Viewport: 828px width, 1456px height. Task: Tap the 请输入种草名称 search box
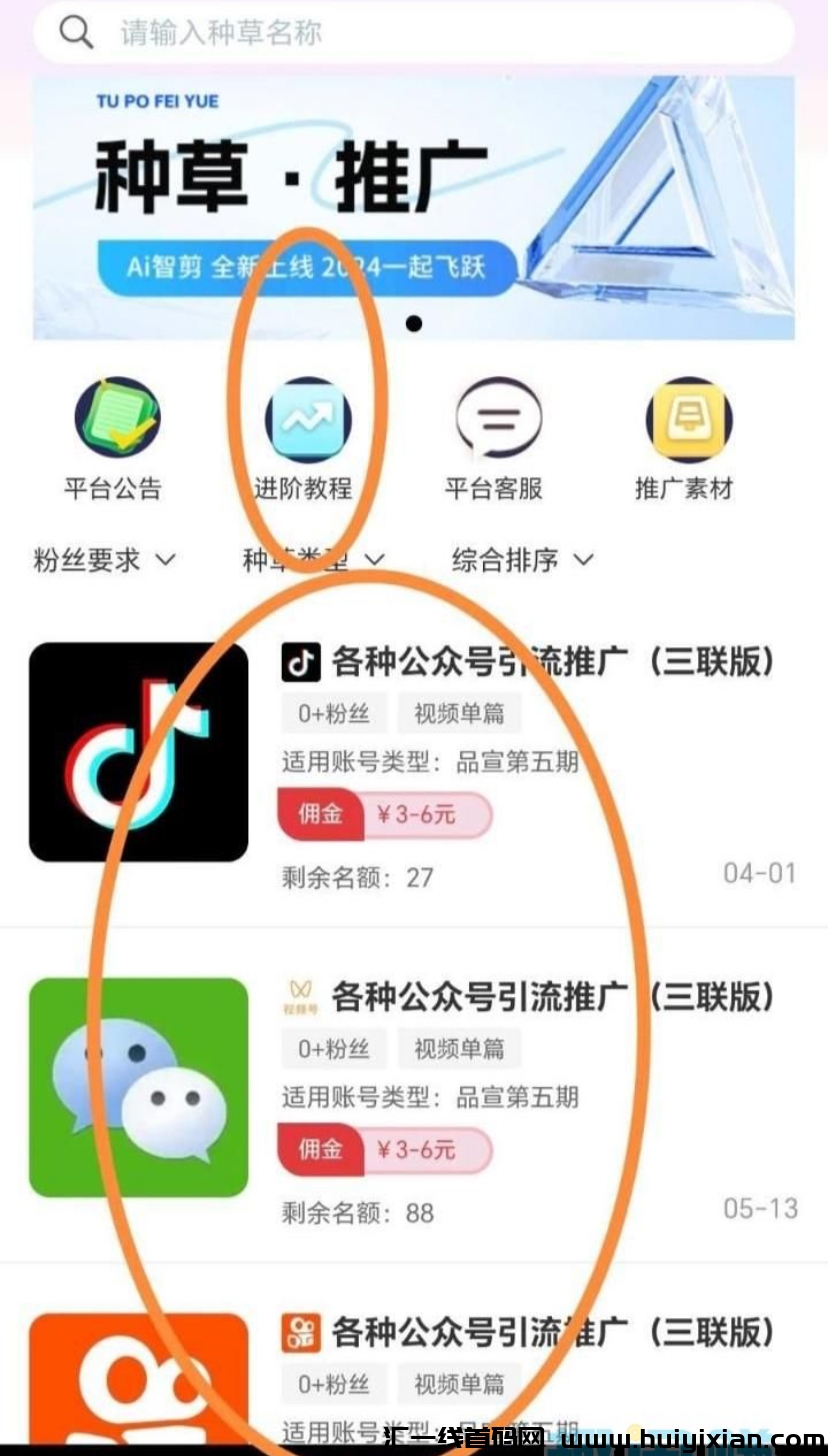(x=414, y=33)
